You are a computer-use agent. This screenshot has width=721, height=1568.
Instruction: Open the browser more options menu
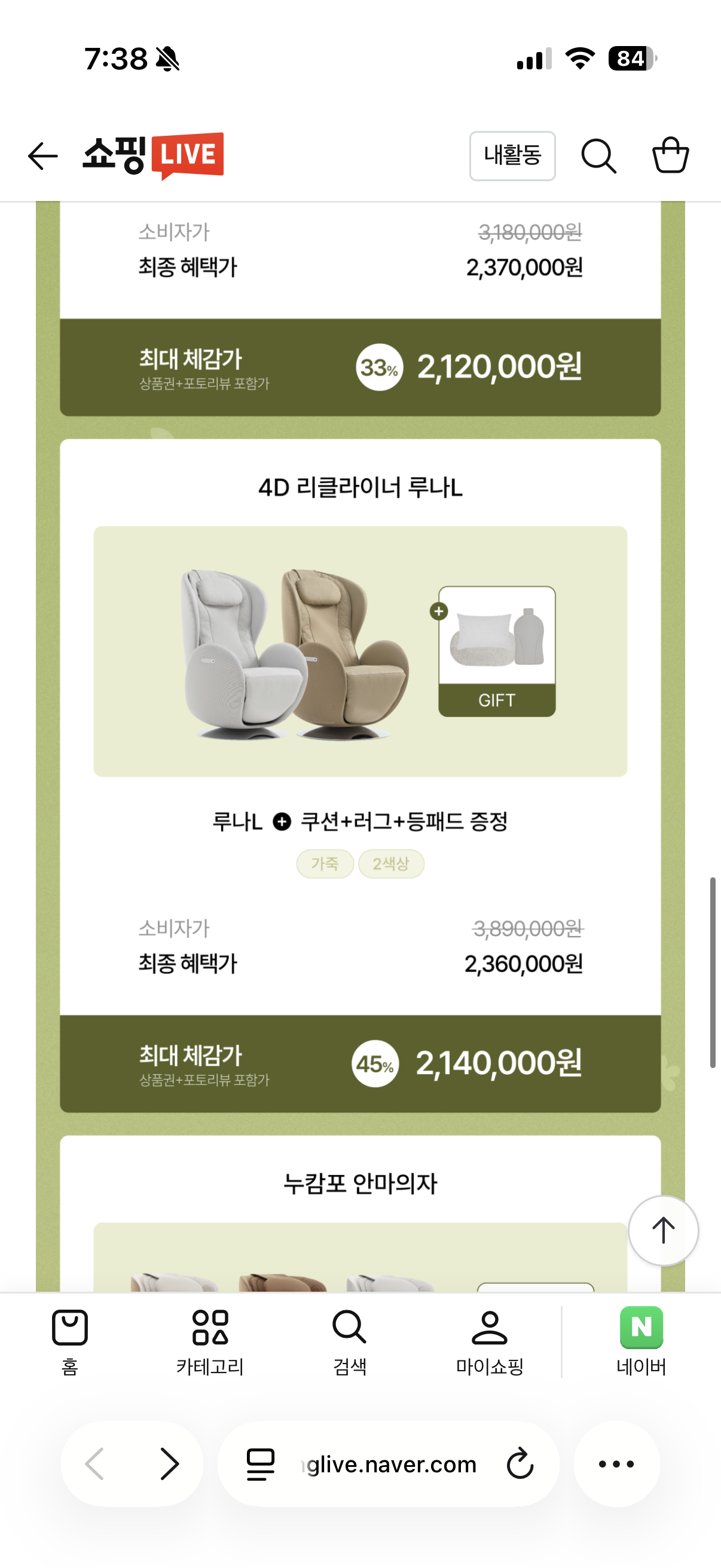tap(616, 1464)
